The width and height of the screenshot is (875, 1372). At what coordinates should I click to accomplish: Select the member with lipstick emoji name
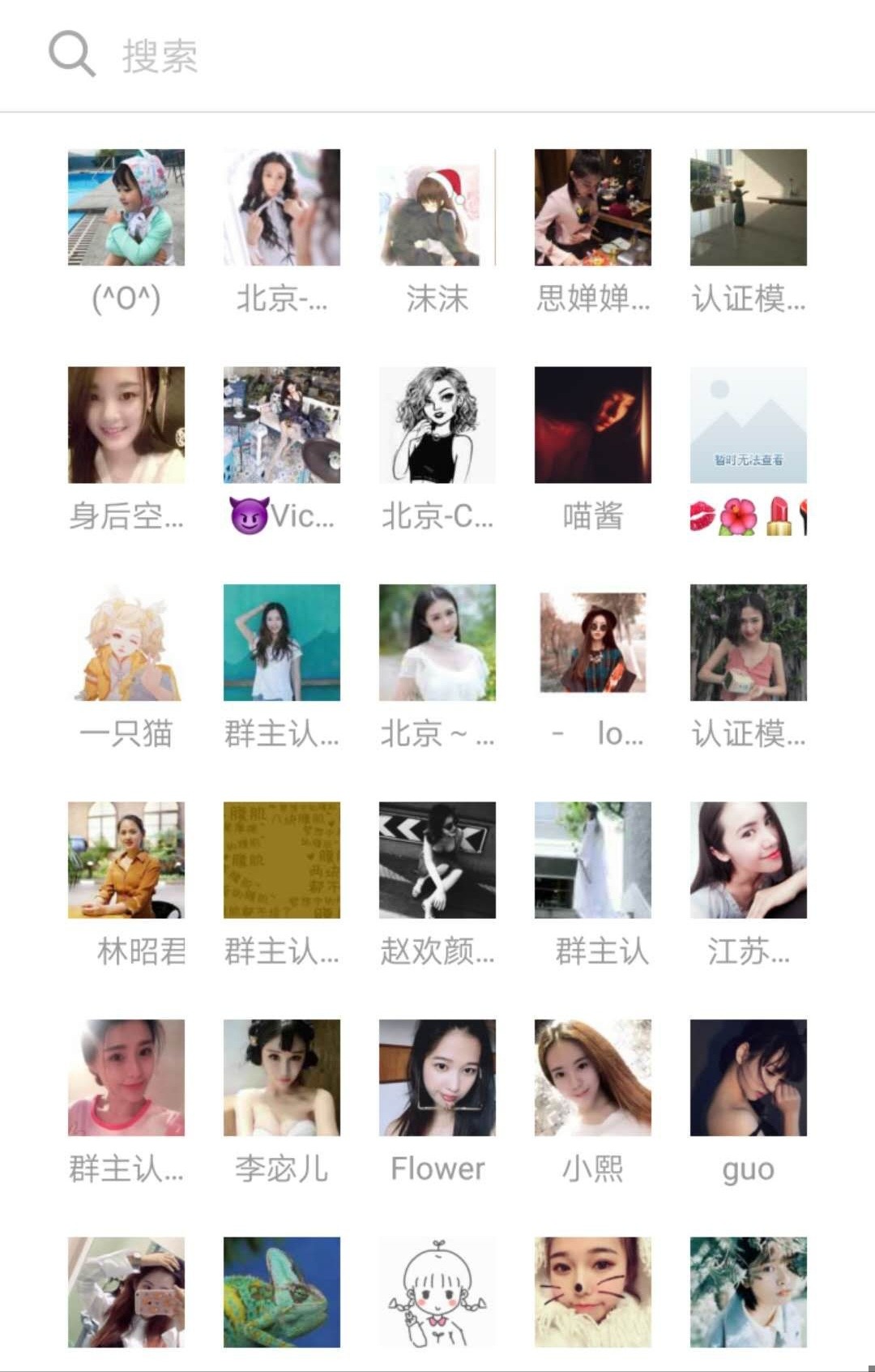pyautogui.click(x=749, y=425)
